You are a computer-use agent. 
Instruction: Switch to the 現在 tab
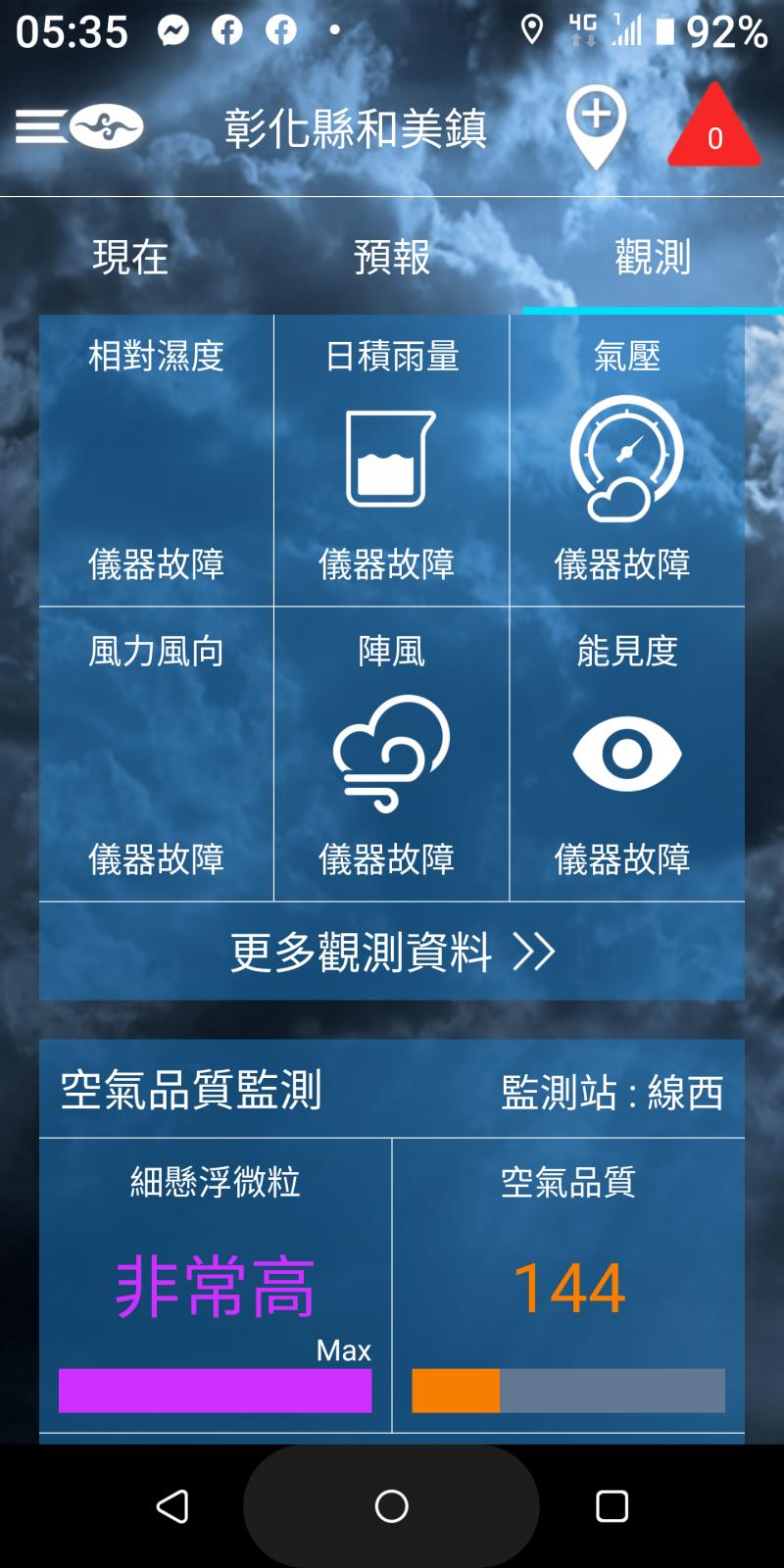[130, 257]
